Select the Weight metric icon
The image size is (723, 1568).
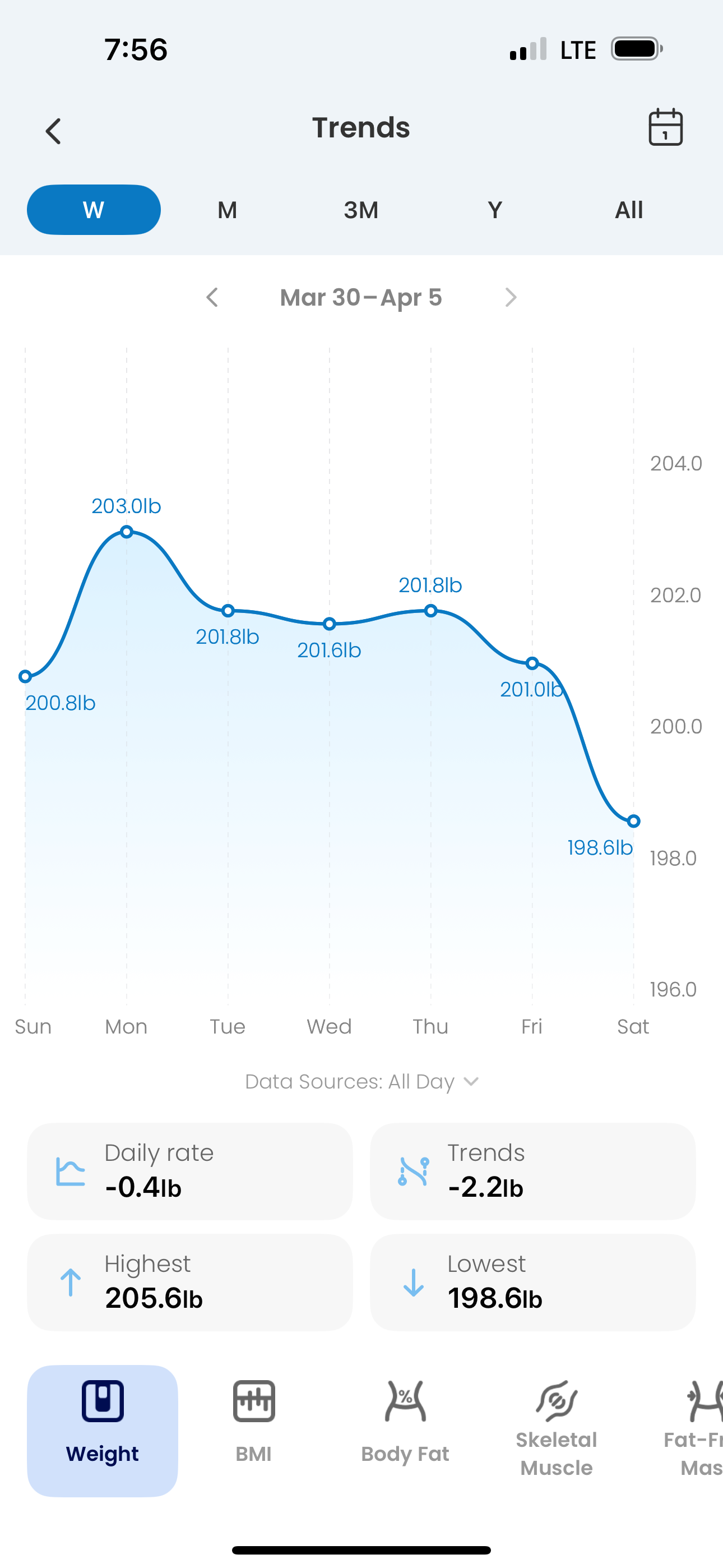(x=101, y=1401)
